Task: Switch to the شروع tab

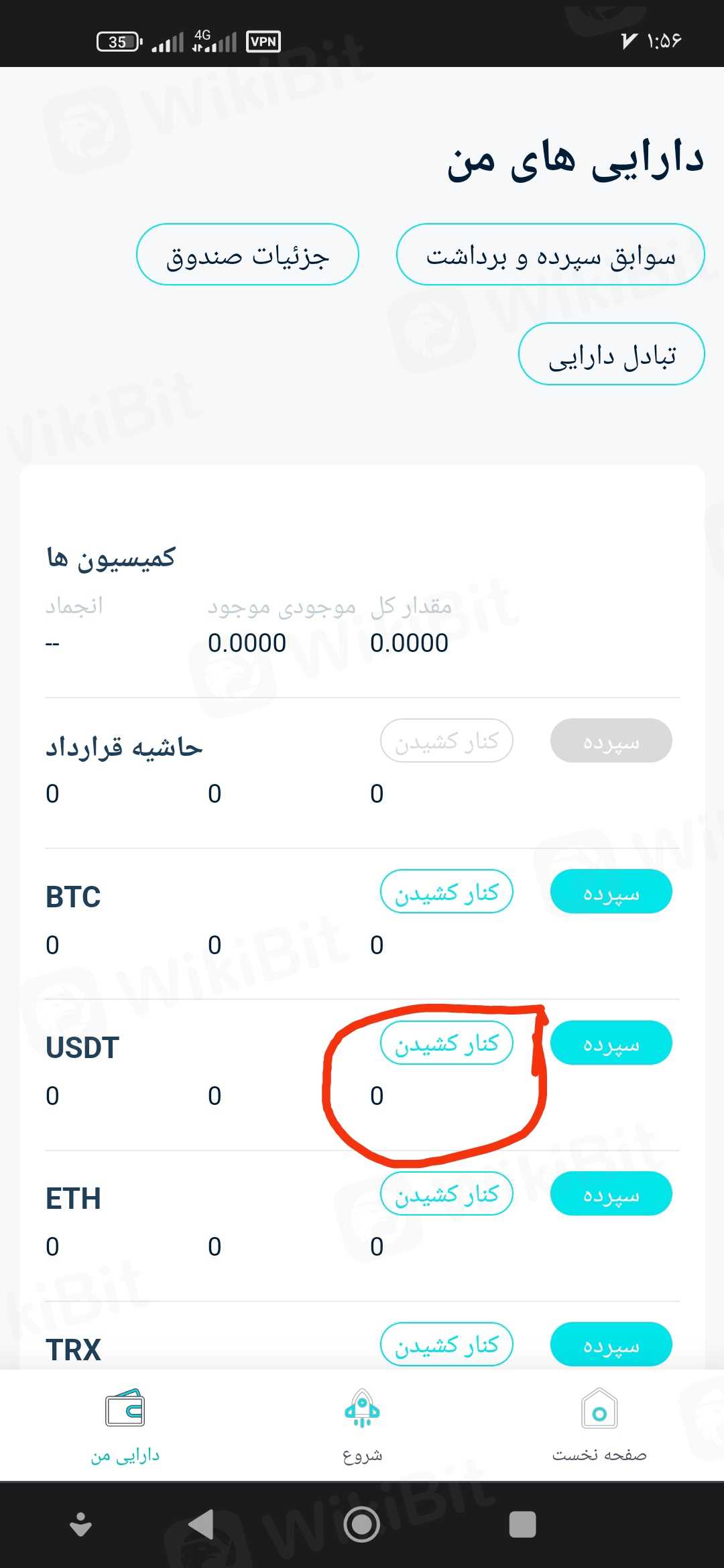Action: [362, 1425]
